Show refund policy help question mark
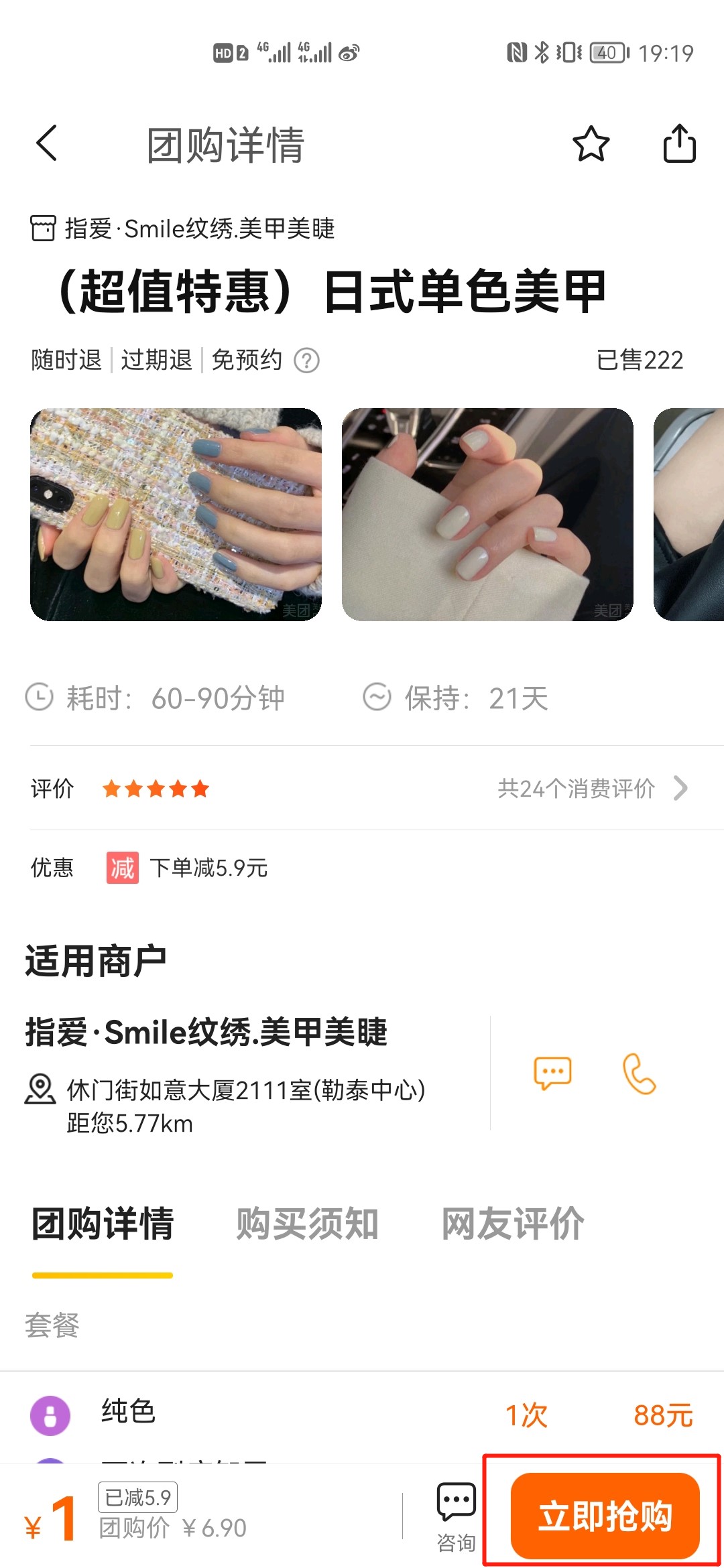Screen dimensions: 724x1568 click(306, 361)
